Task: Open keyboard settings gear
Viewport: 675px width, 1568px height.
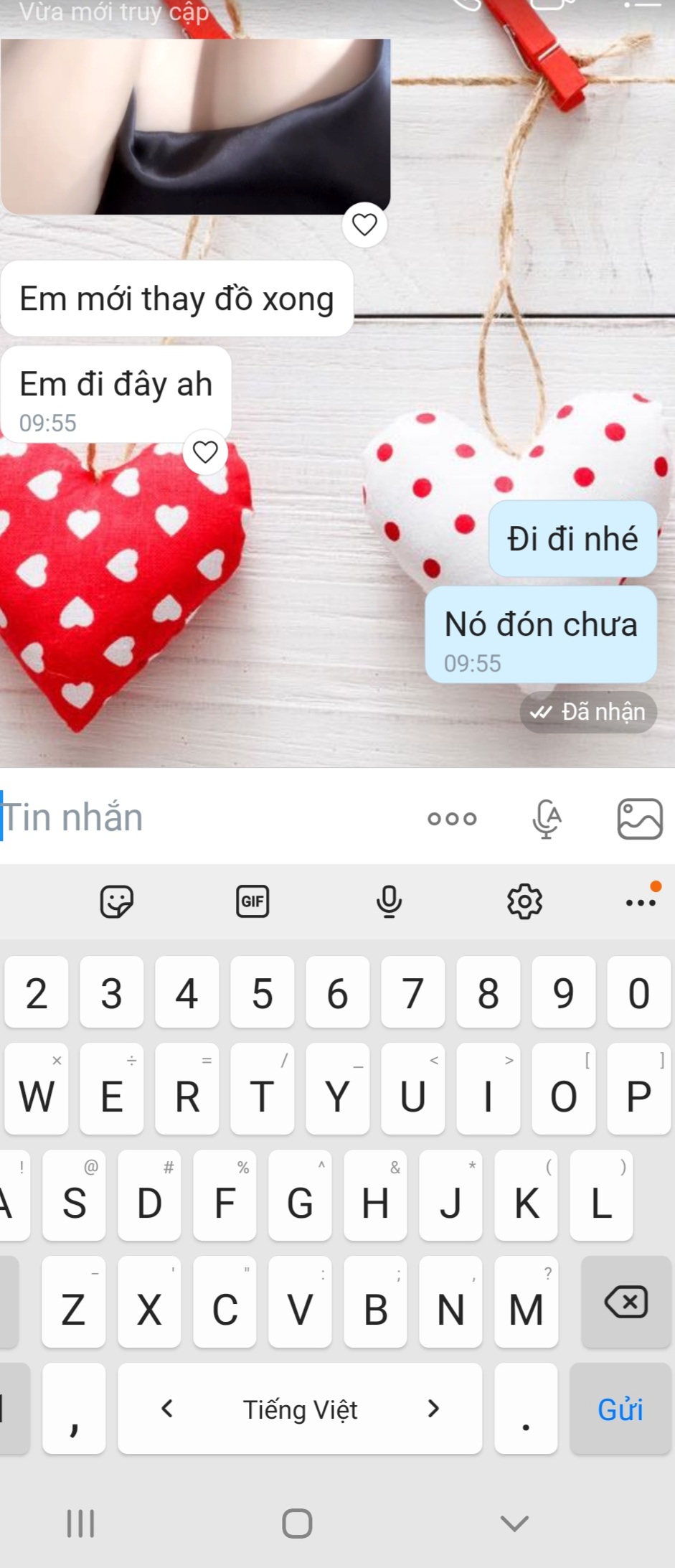Action: pos(524,901)
